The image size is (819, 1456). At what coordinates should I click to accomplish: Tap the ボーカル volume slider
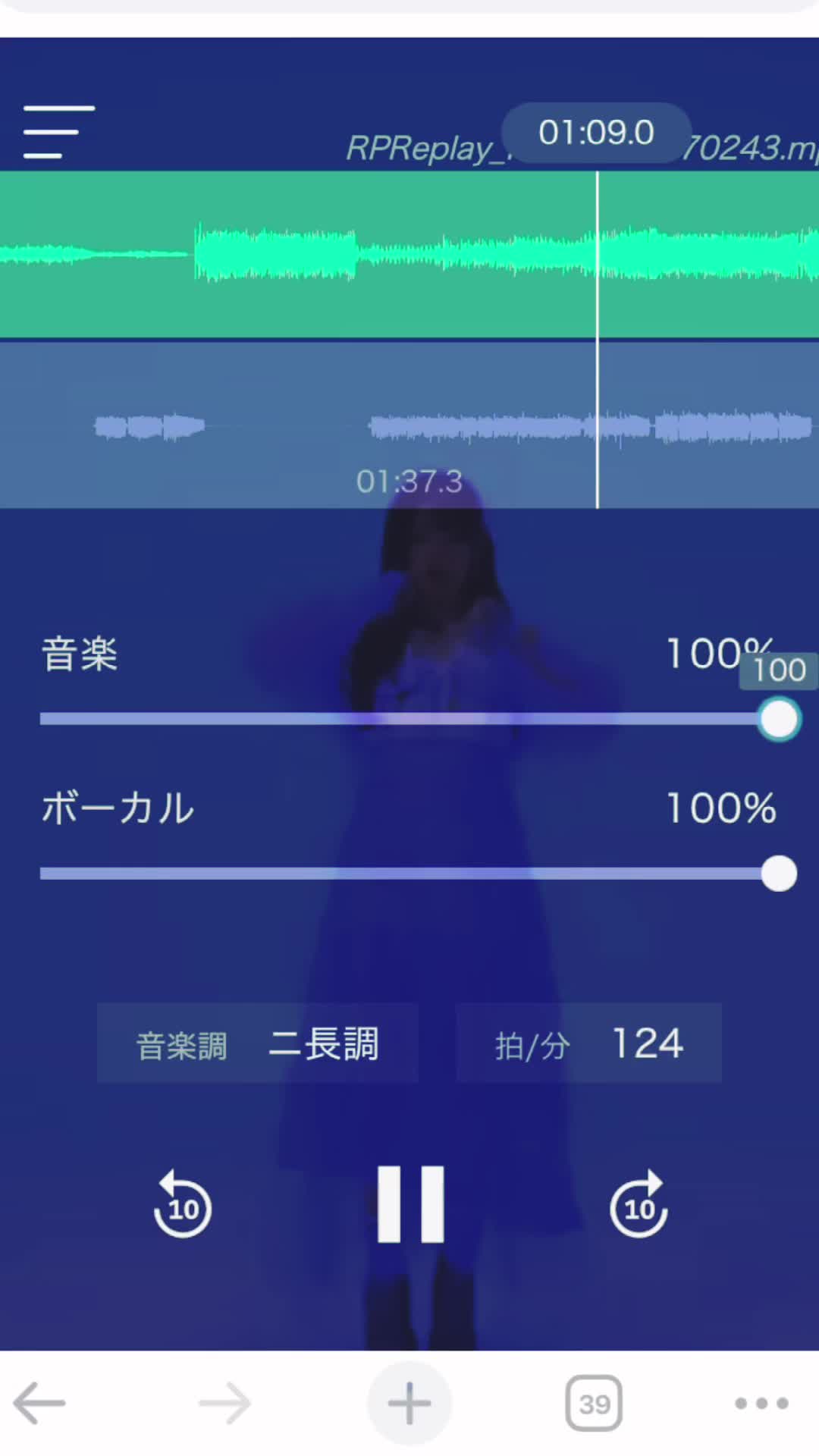409,874
